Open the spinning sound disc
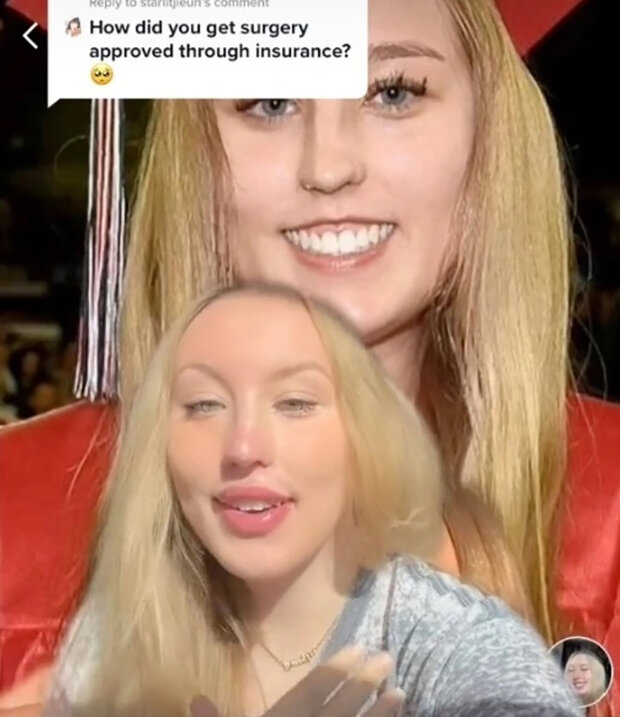This screenshot has width=620, height=717. pos(579,671)
